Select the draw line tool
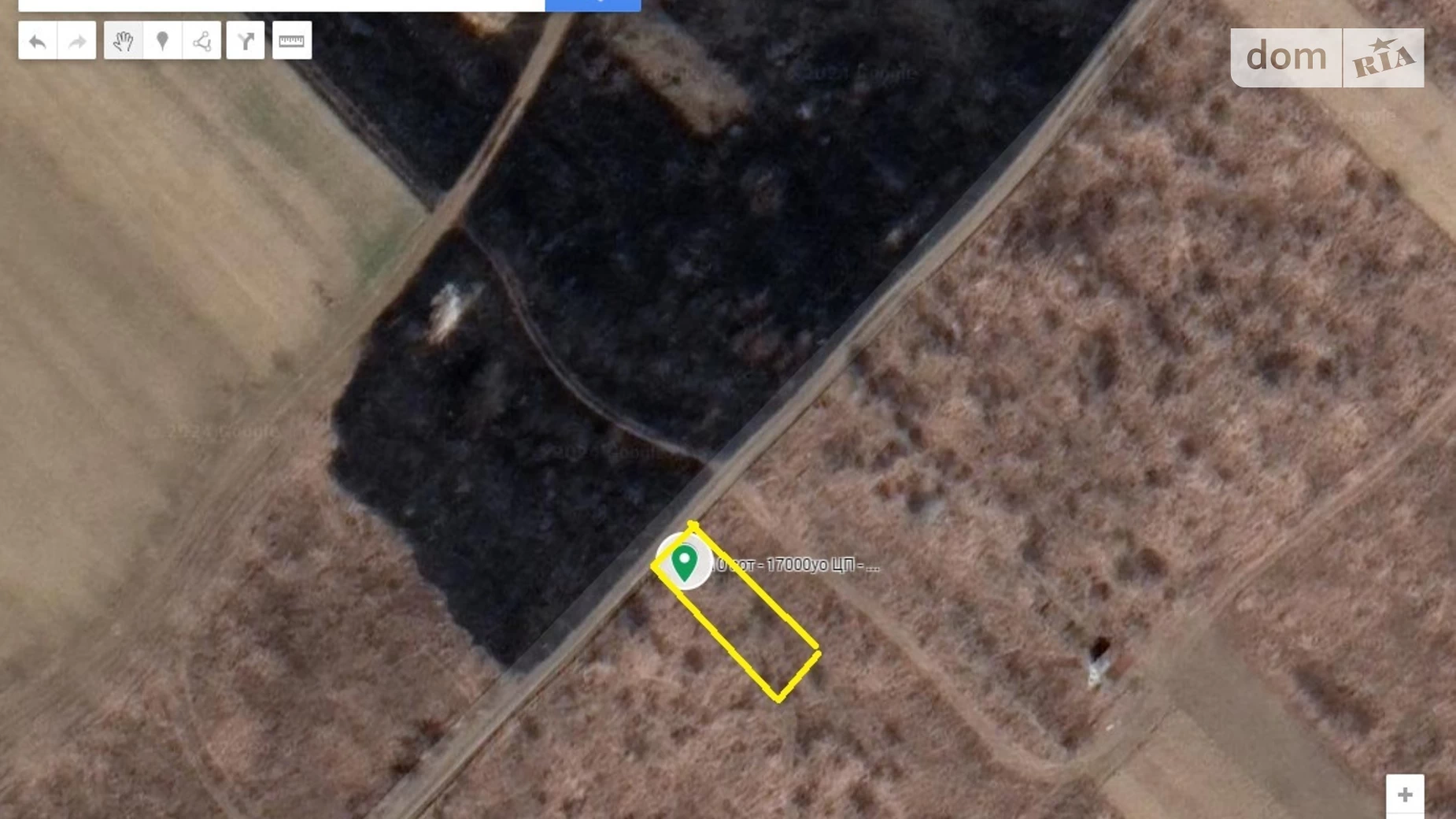The width and height of the screenshot is (1456, 819). tap(202, 41)
